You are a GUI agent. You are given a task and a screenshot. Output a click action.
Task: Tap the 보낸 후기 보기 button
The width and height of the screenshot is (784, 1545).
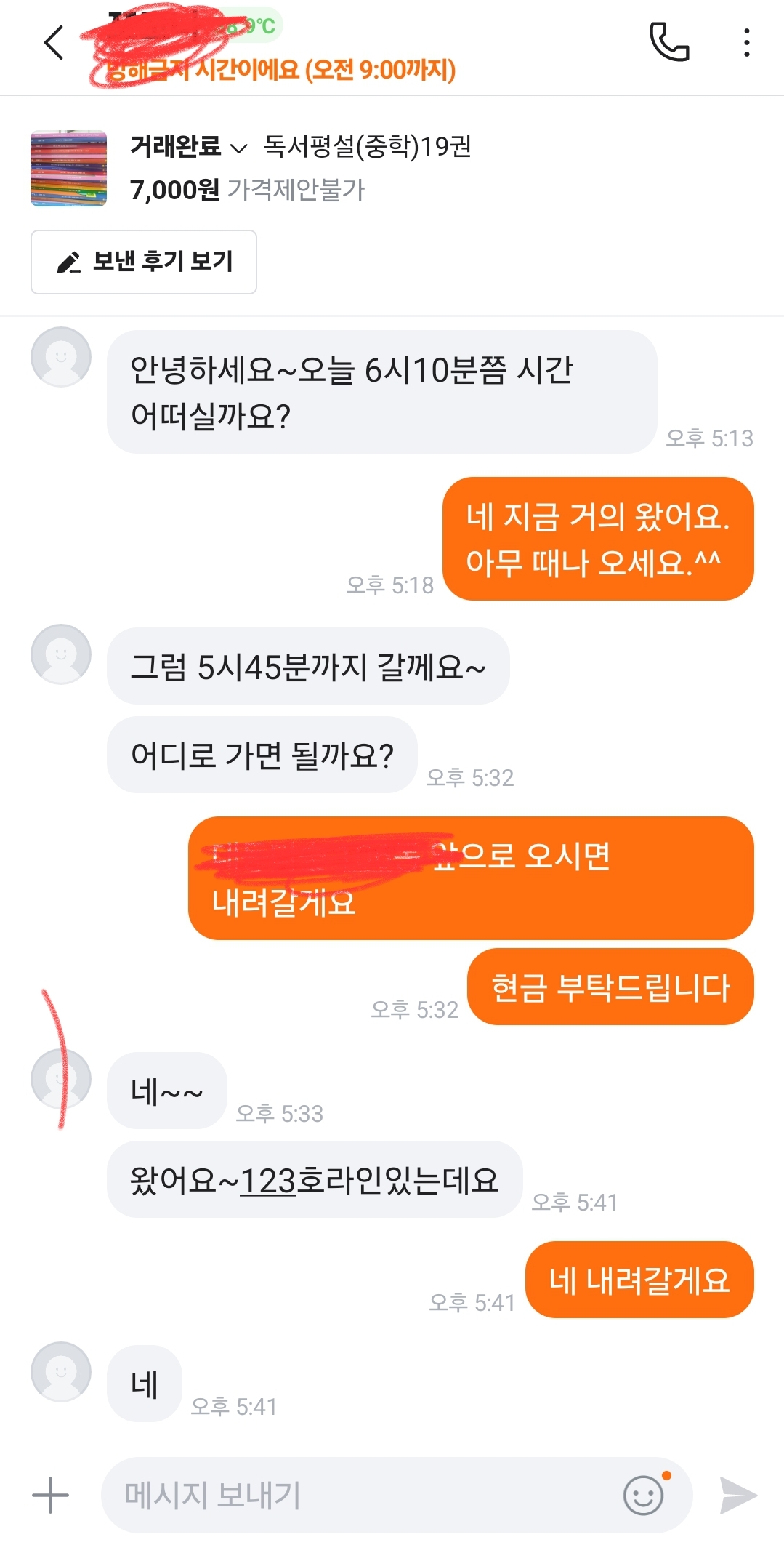point(144,262)
